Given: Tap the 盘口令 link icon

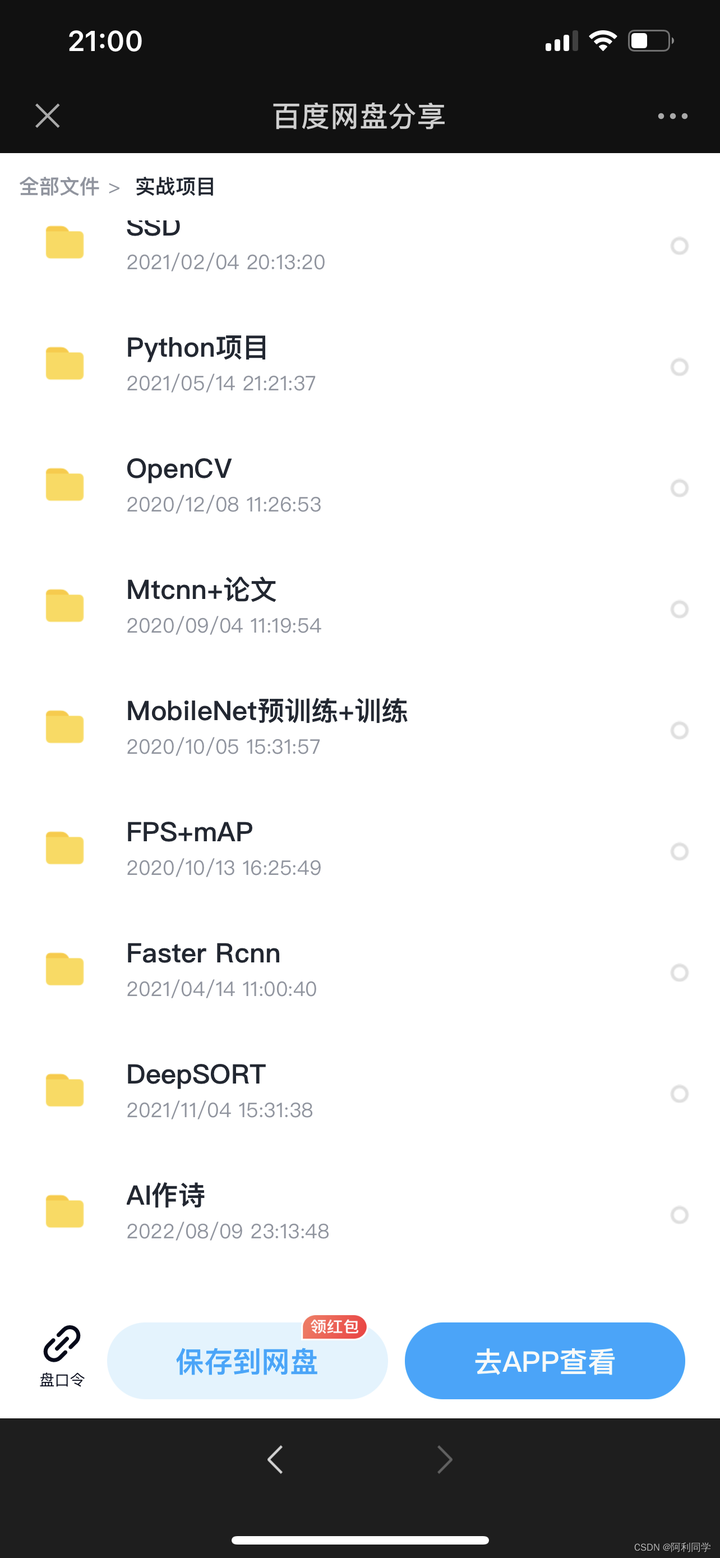Looking at the screenshot, I should tap(62, 1354).
